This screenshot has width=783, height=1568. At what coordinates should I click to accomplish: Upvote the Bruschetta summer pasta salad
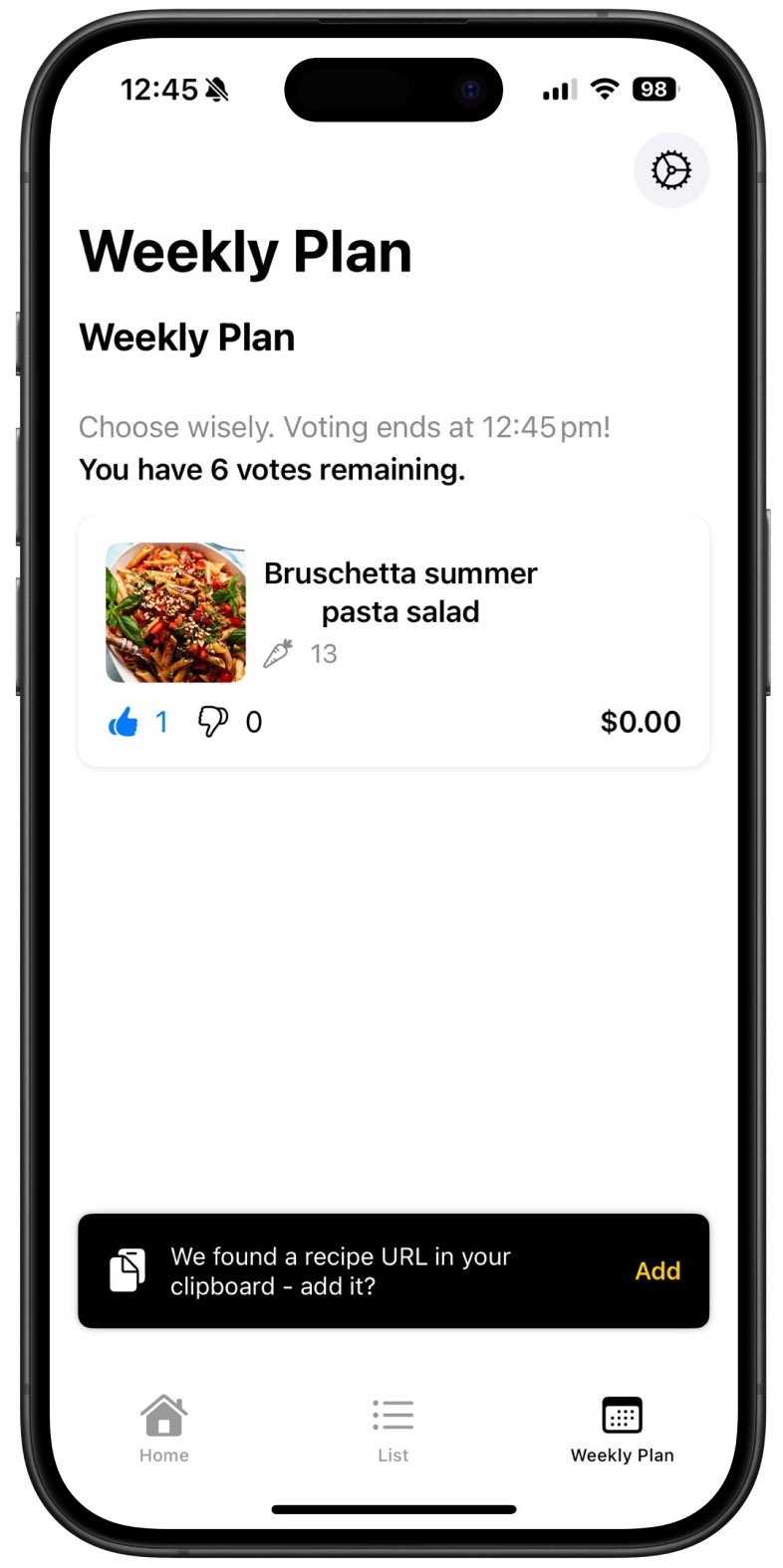[124, 722]
